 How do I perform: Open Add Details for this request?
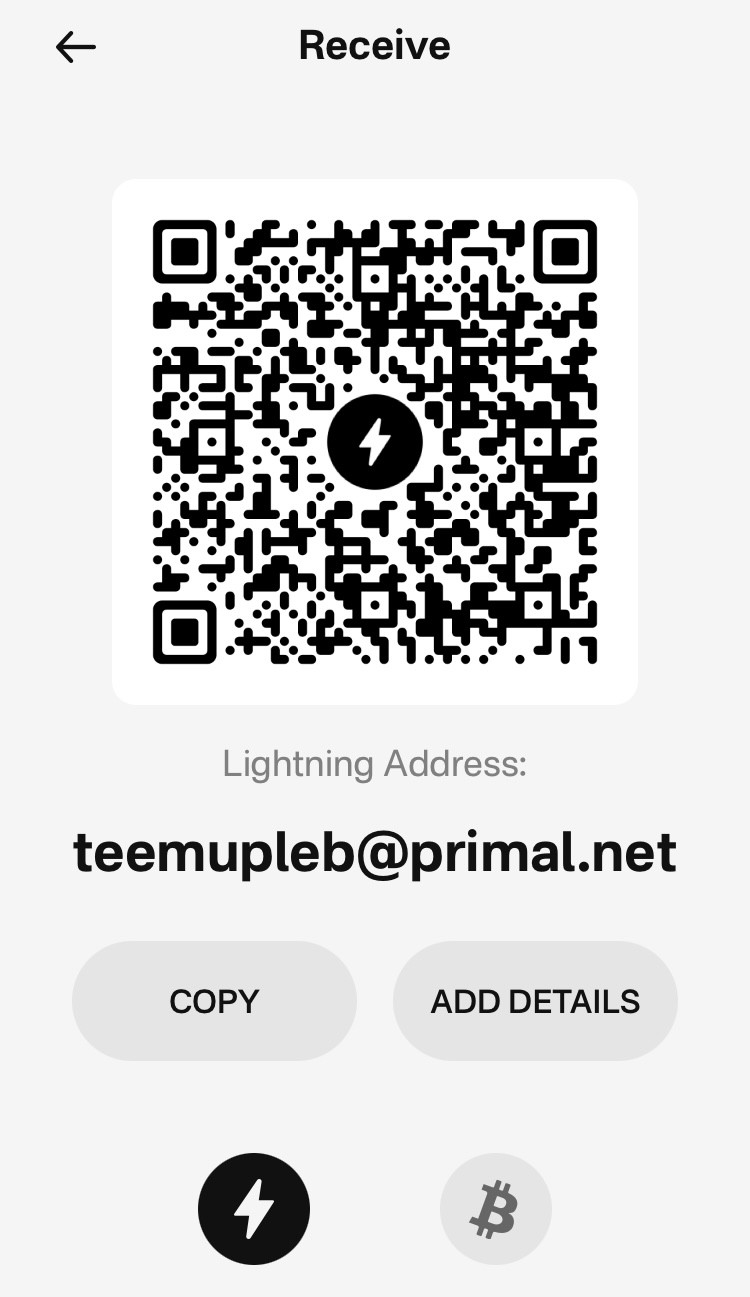pyautogui.click(x=535, y=1001)
